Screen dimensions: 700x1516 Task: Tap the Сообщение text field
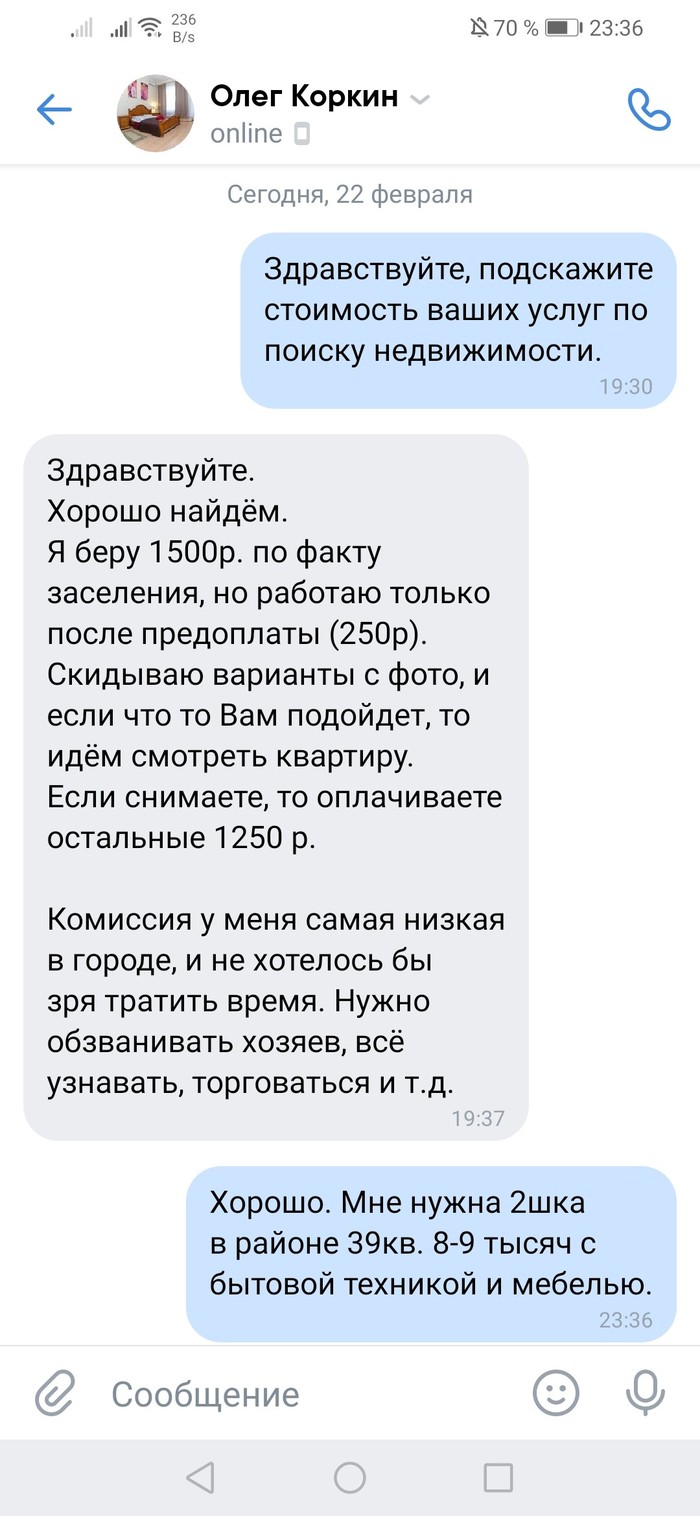point(300,1394)
